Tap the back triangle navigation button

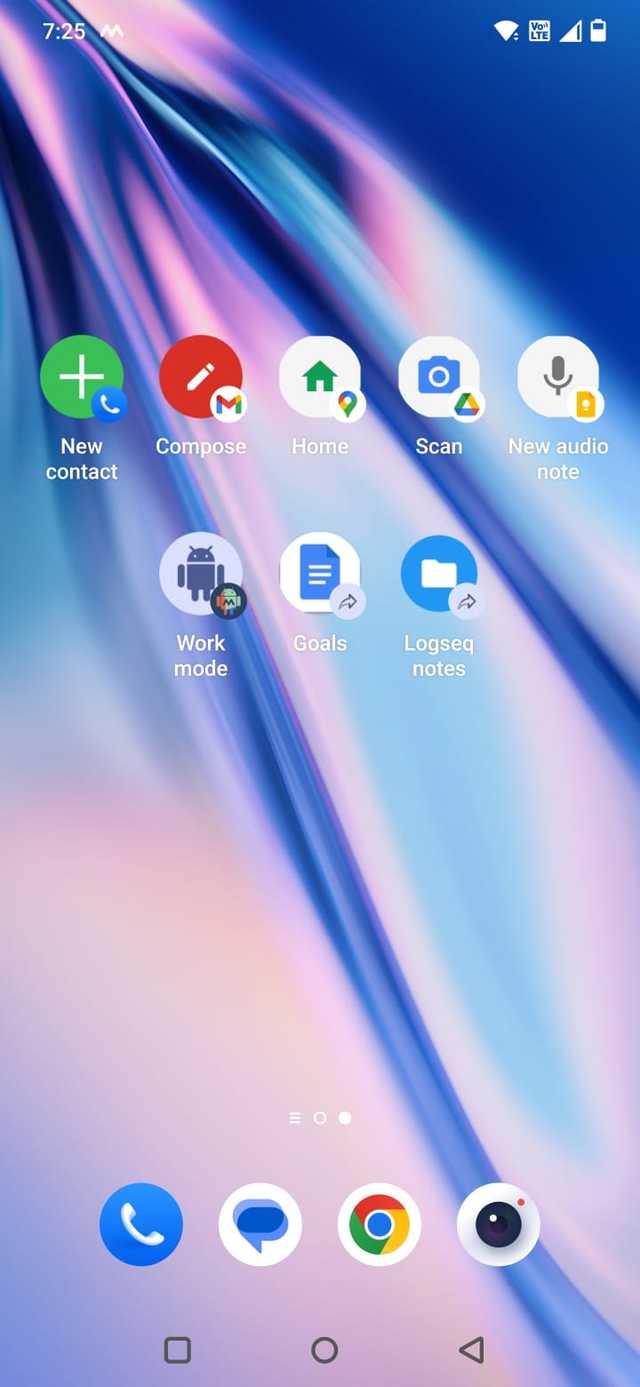point(471,1350)
